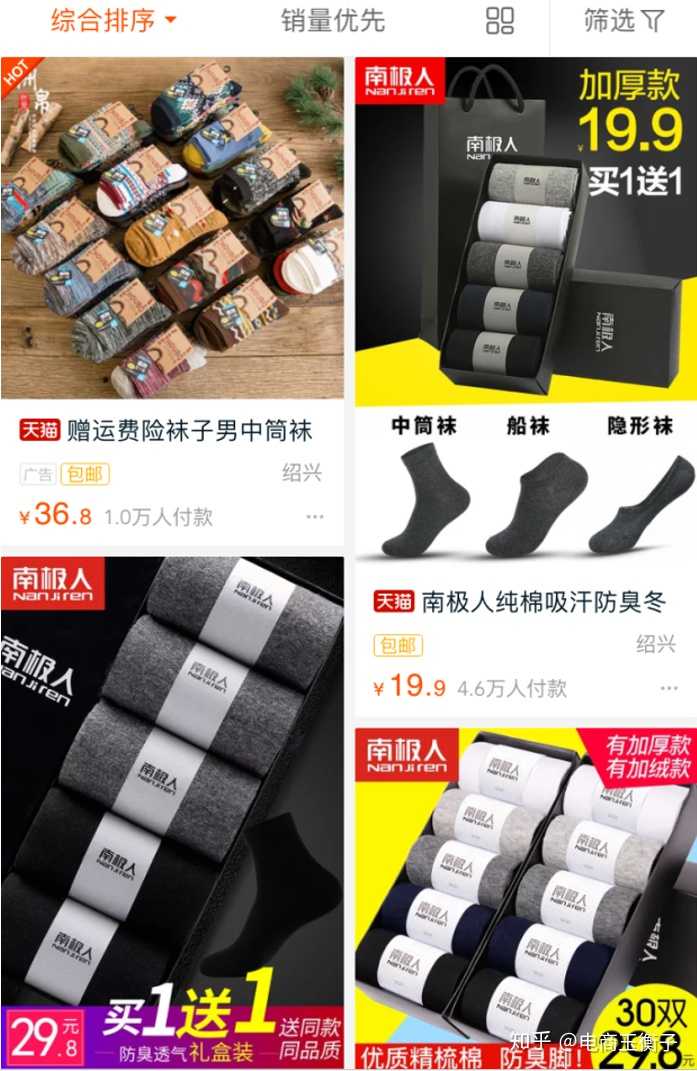This screenshot has width=697, height=1071.
Task: Open more options for the ¥19.9 socks
Action: pos(669,688)
